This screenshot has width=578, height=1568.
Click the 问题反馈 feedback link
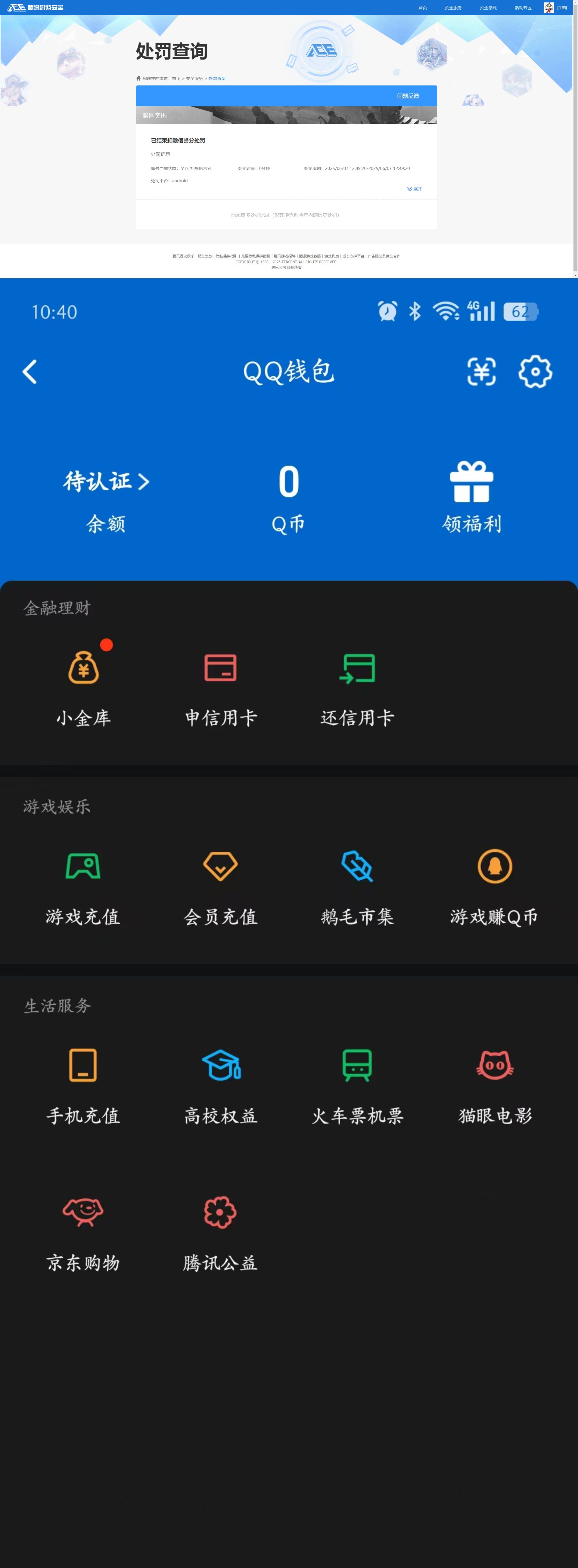click(x=409, y=96)
